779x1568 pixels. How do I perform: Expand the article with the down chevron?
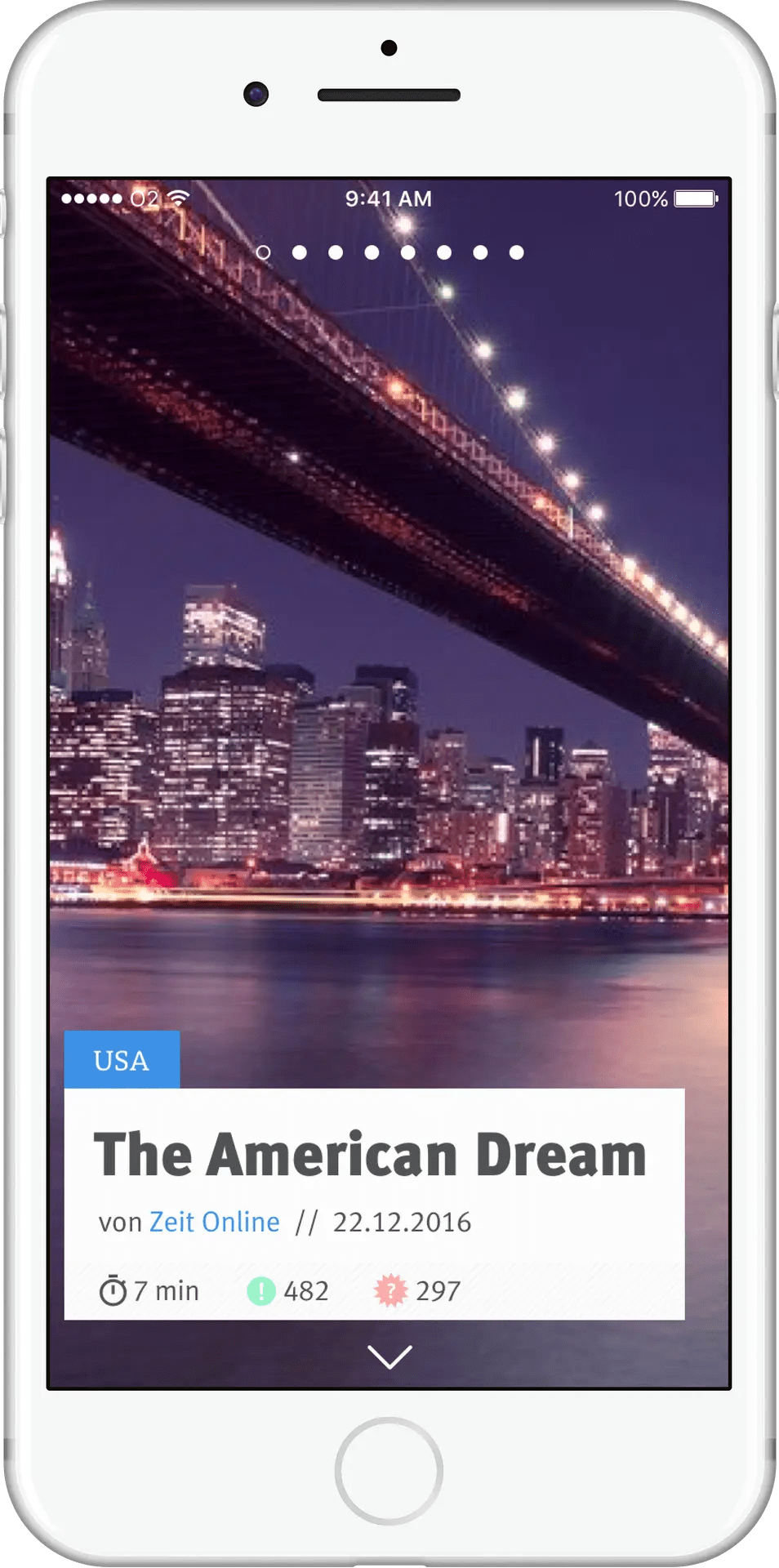tap(389, 1356)
